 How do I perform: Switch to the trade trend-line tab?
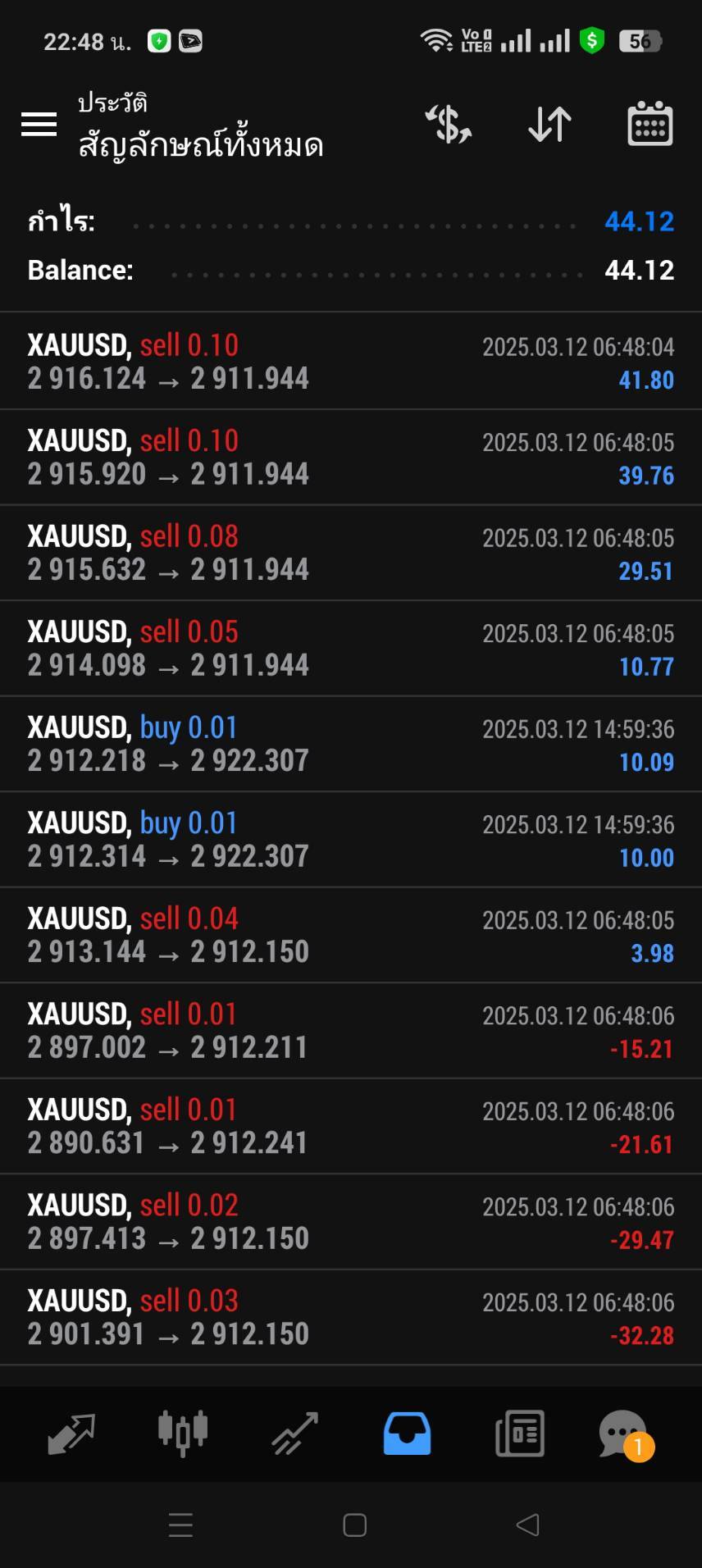pos(295,1434)
